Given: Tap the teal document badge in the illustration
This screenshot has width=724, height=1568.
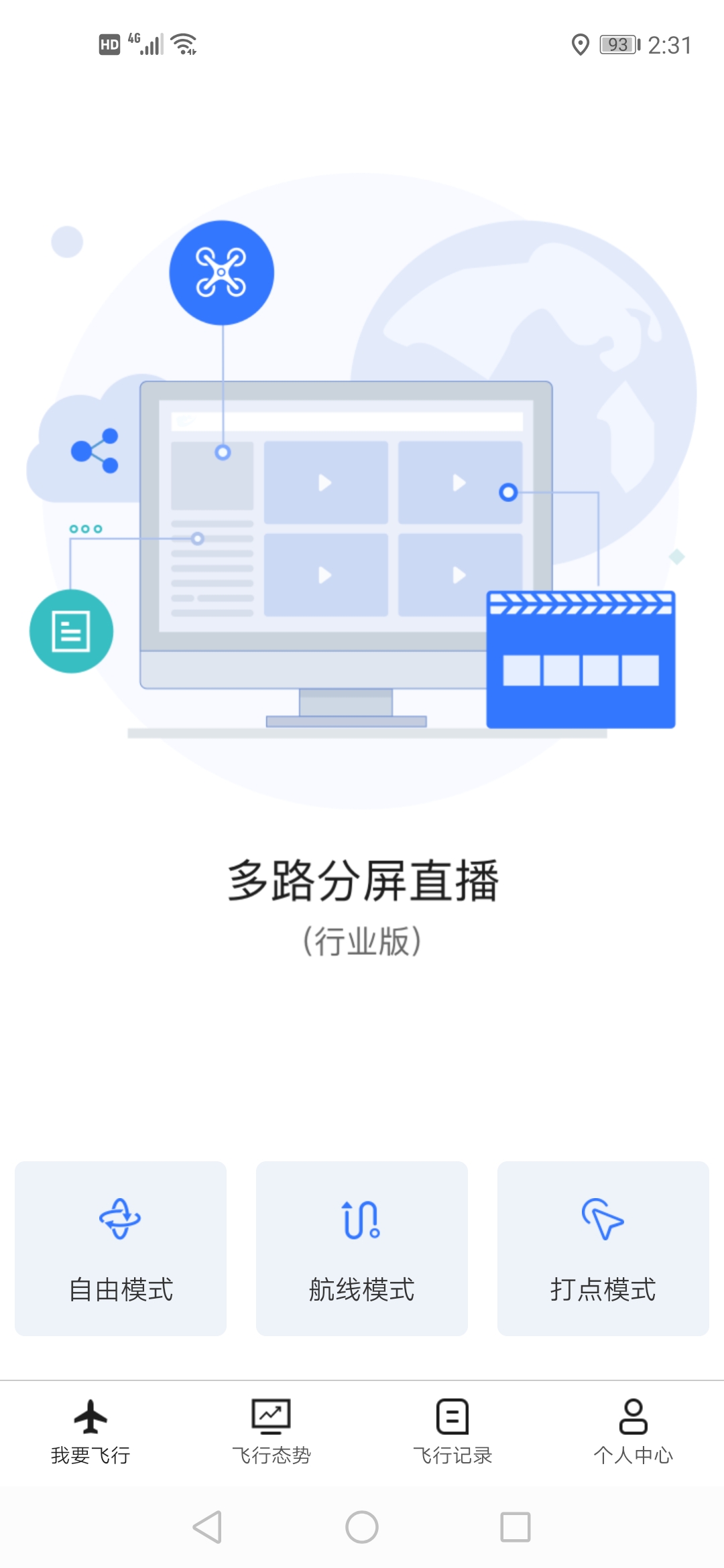Looking at the screenshot, I should point(70,631).
